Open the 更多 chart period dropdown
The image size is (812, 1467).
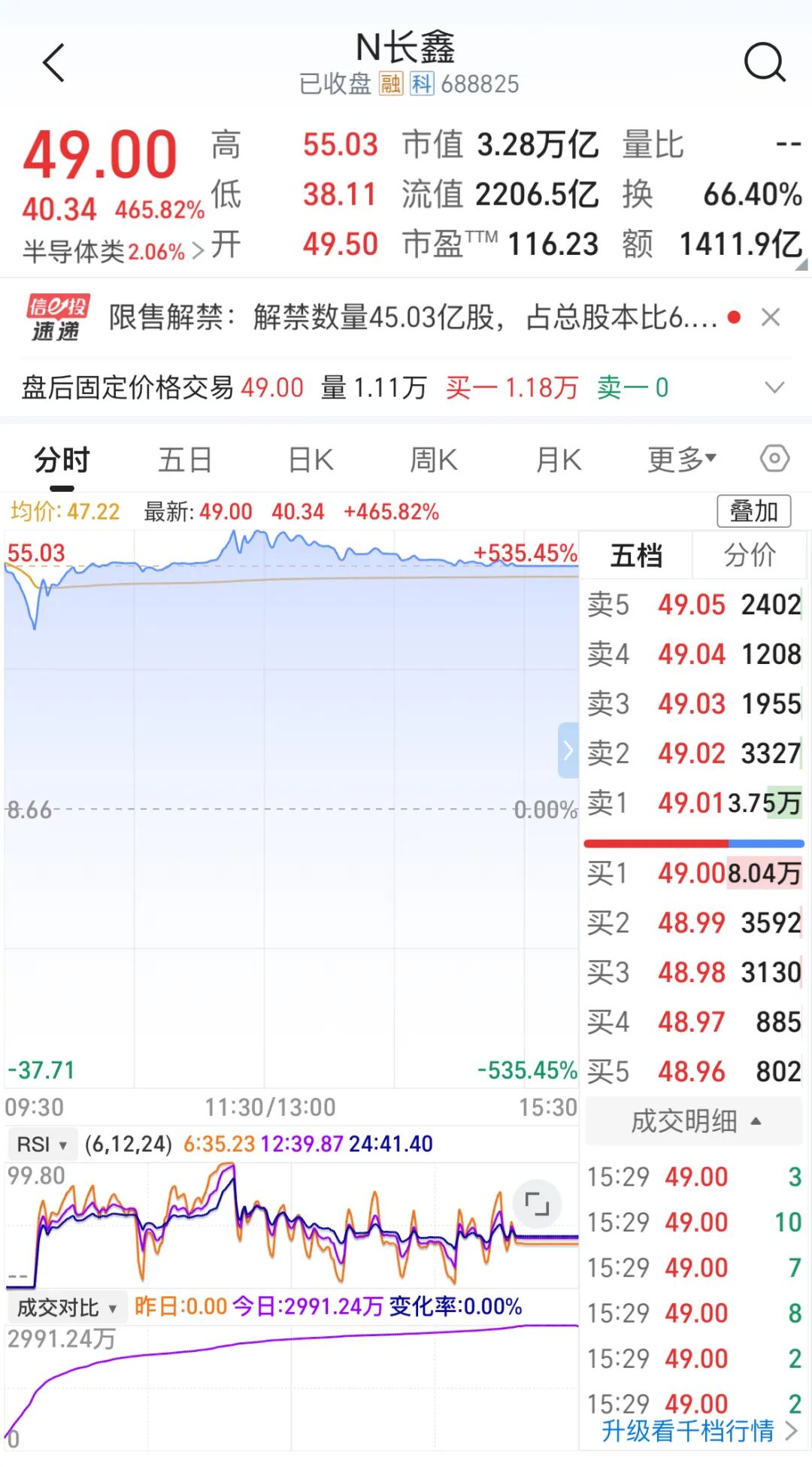coord(683,459)
